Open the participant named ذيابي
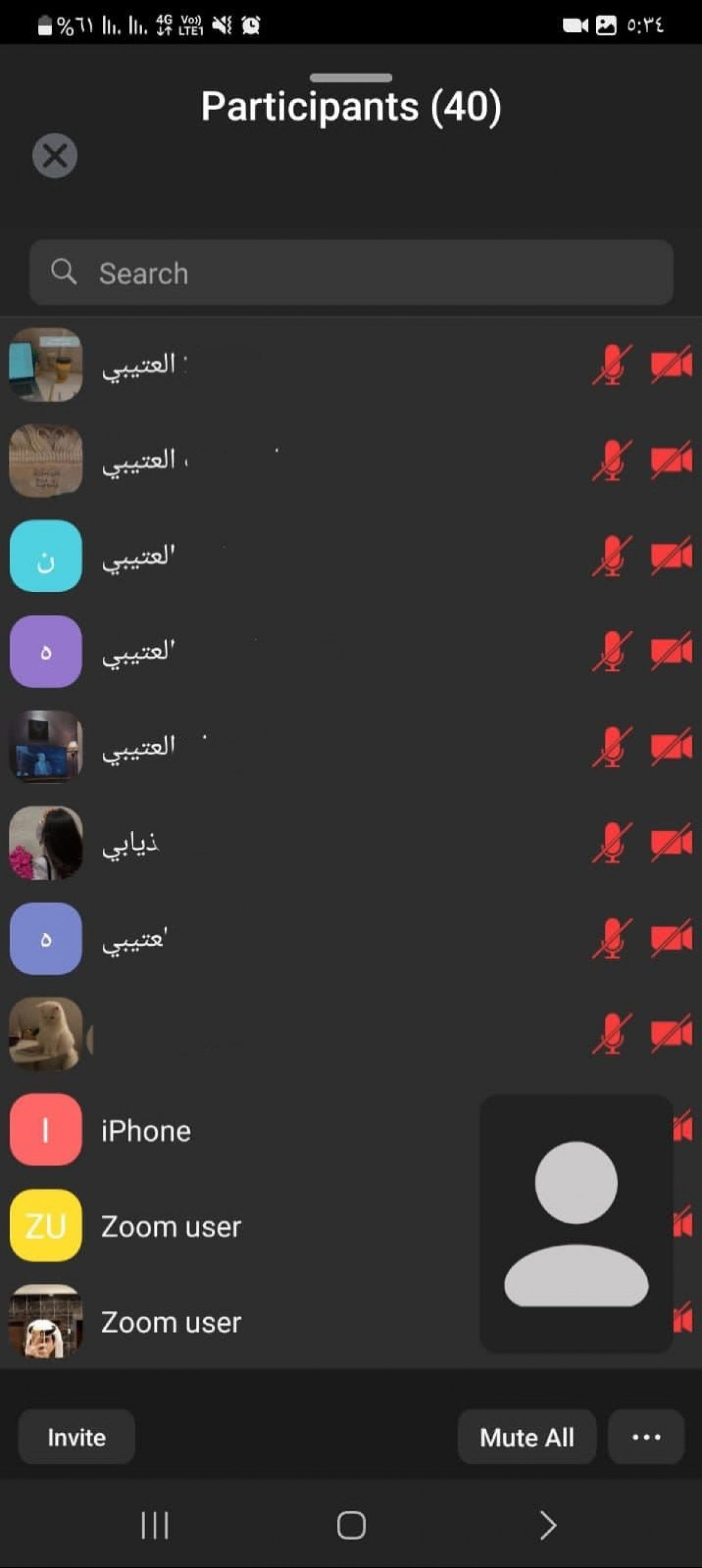Viewport: 702px width, 1568px height. point(350,843)
